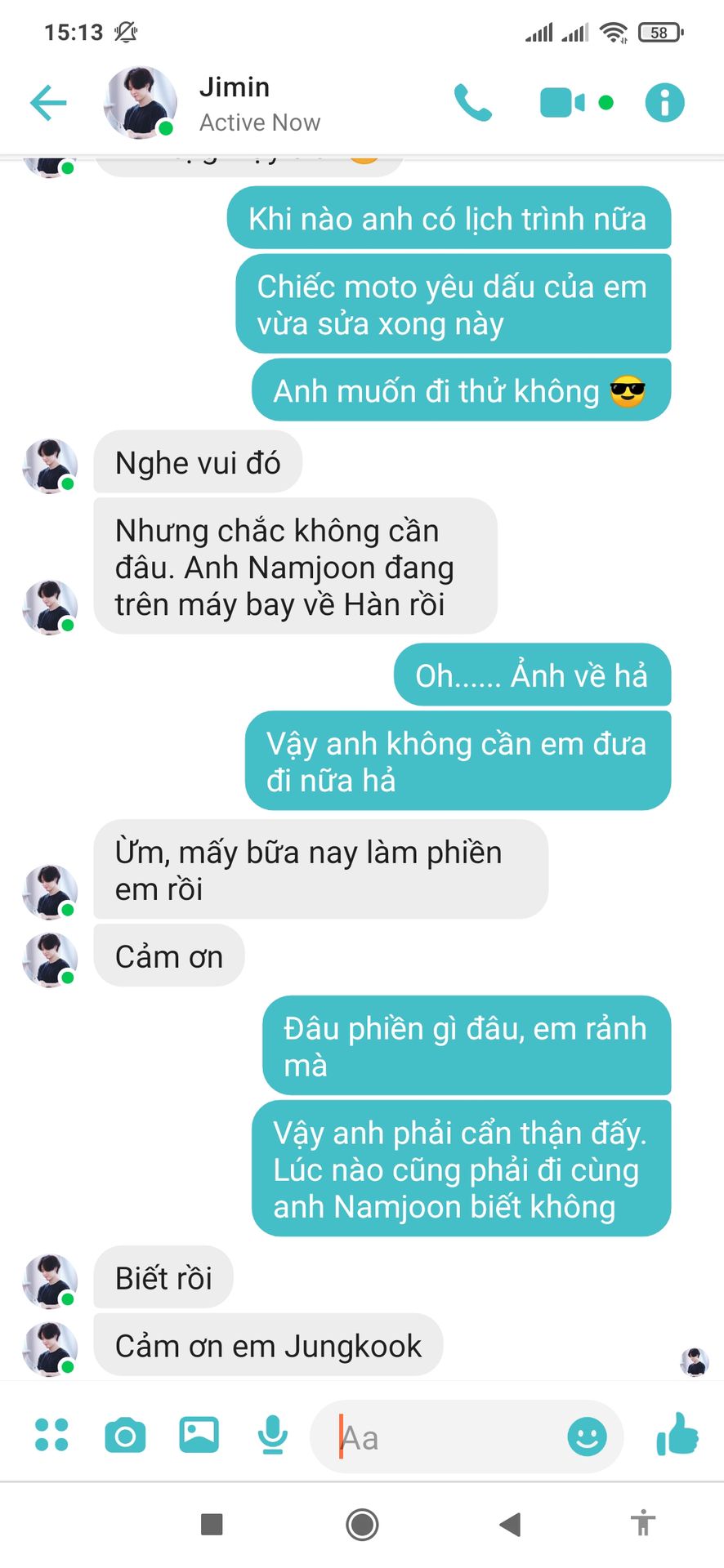
Task: Go back using the header arrow
Action: [x=48, y=103]
